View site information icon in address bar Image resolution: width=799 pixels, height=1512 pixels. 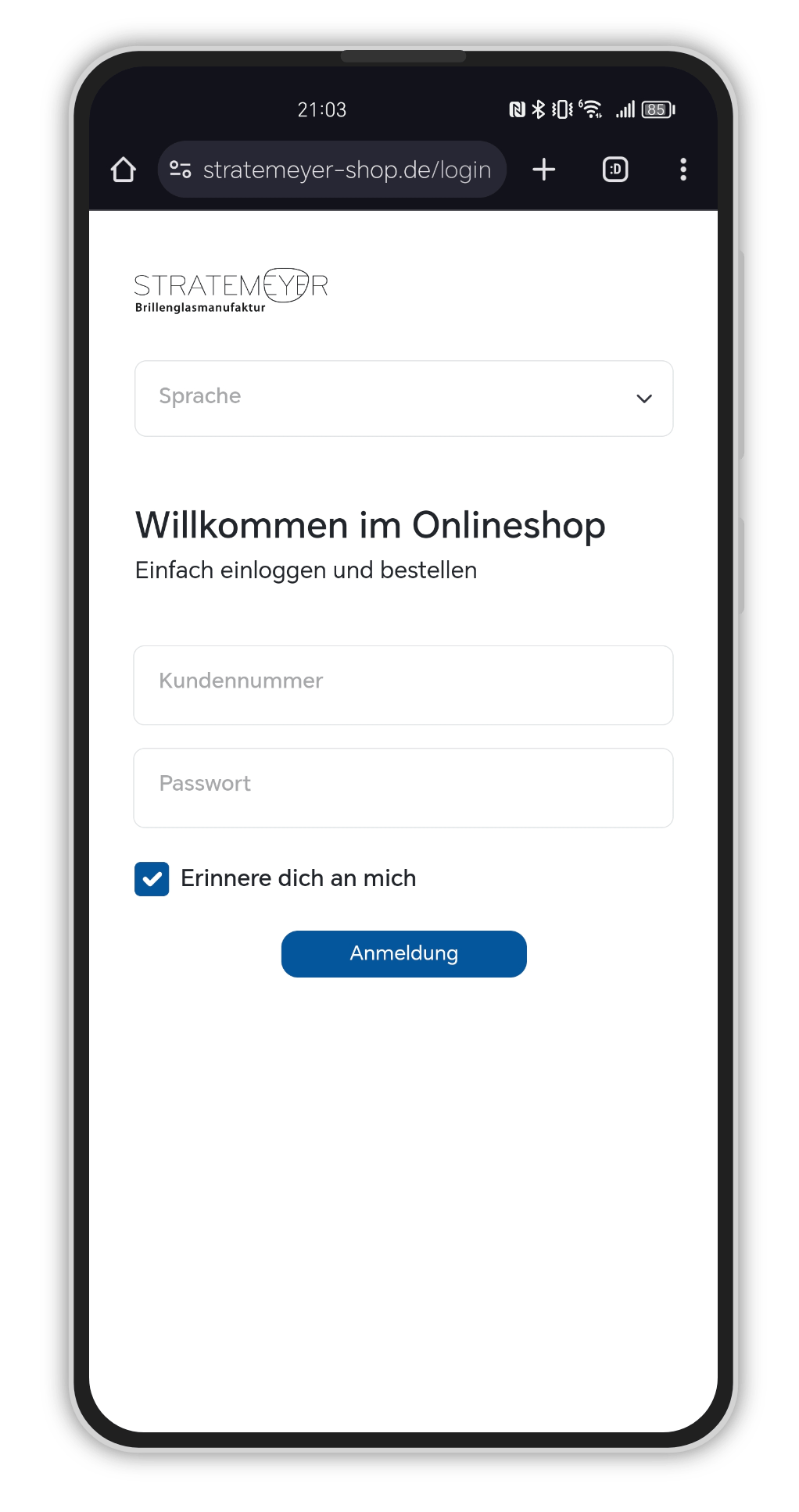(x=181, y=170)
